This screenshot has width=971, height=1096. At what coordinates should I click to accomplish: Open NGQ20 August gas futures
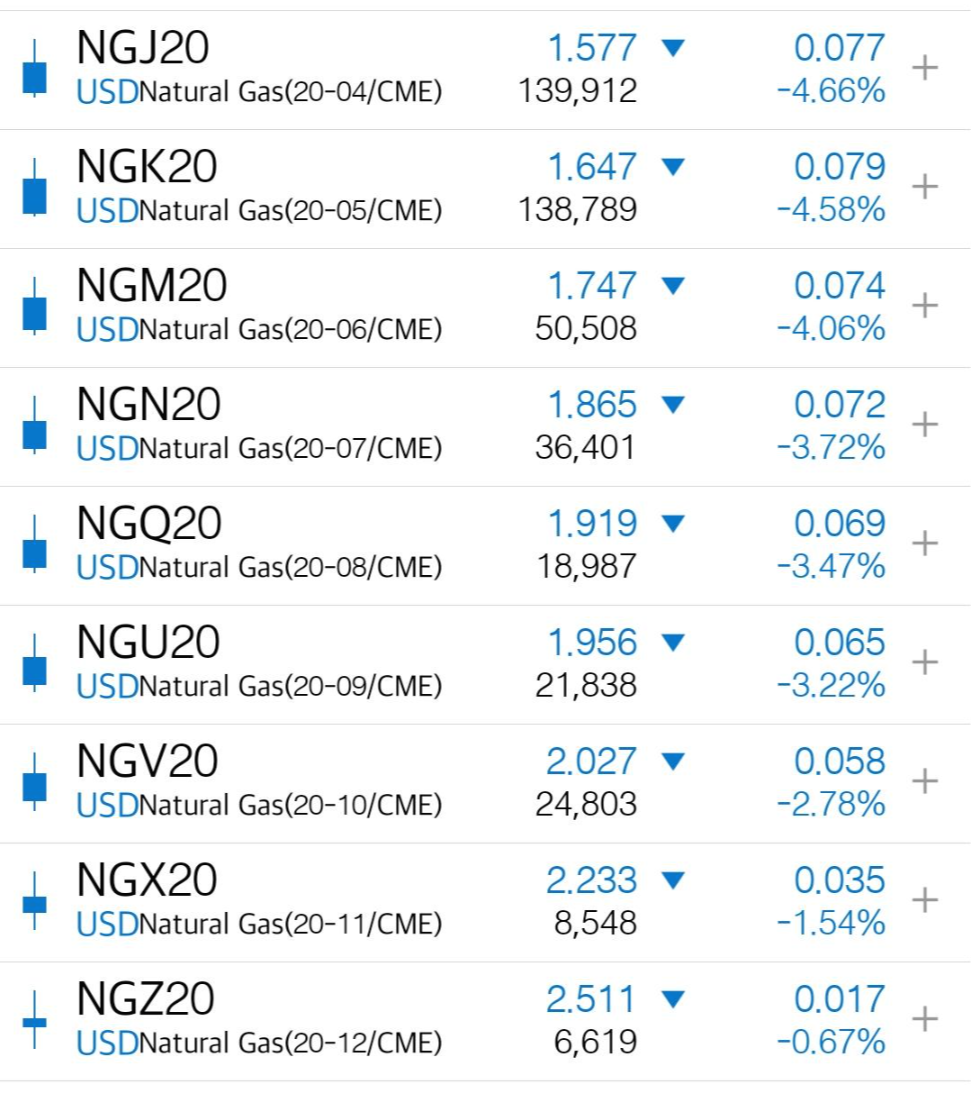coord(149,524)
